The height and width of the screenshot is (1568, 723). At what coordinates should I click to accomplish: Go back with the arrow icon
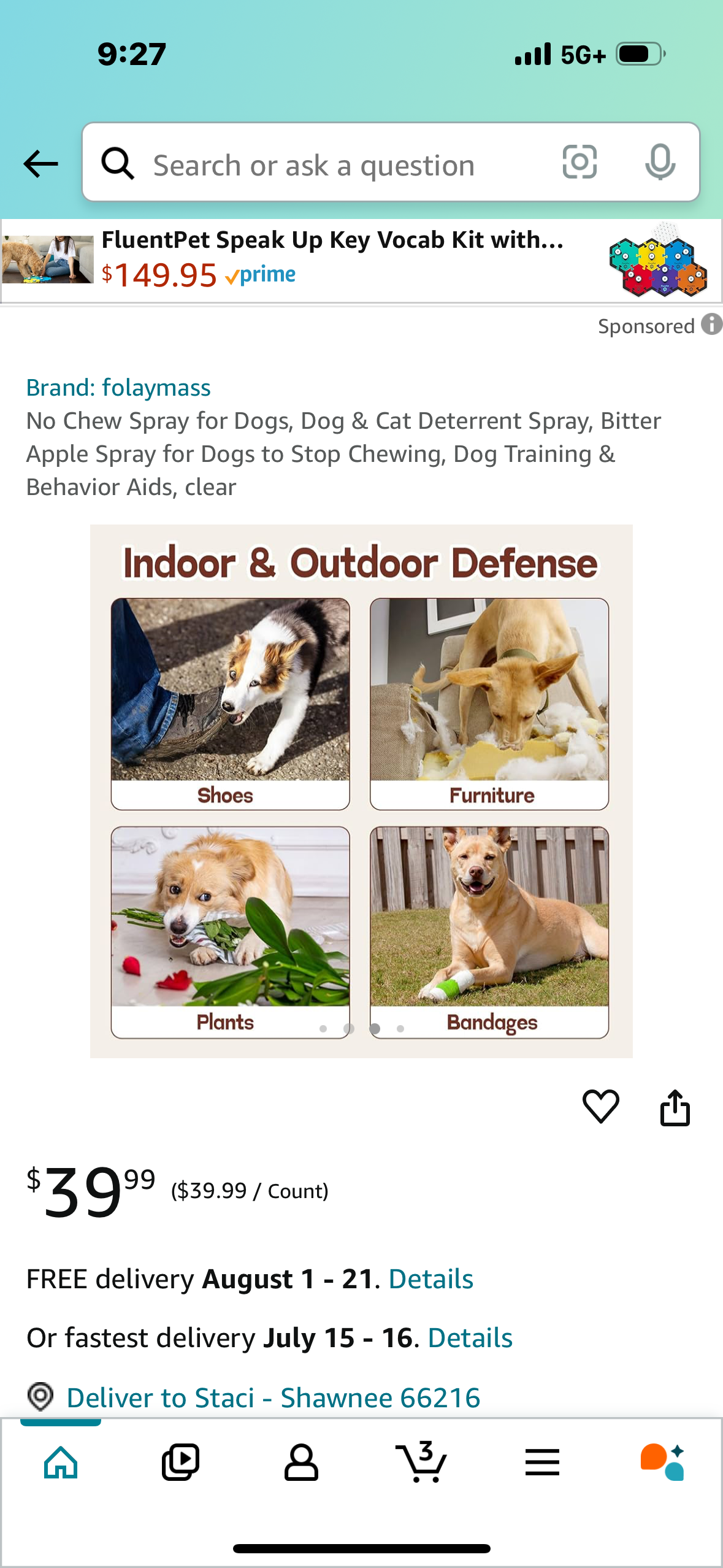pos(40,164)
